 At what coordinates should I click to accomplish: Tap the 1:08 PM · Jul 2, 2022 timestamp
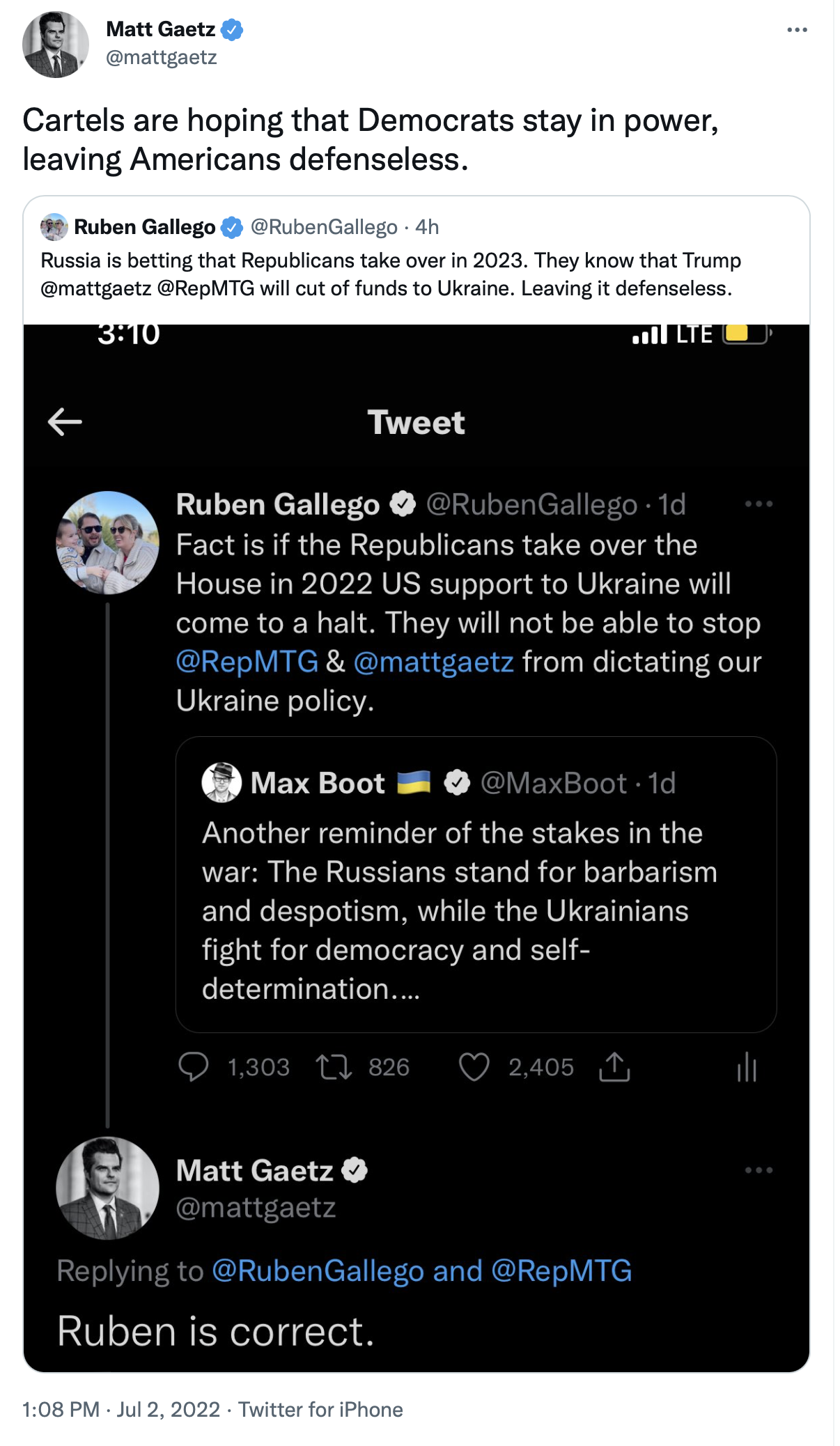[121, 1409]
